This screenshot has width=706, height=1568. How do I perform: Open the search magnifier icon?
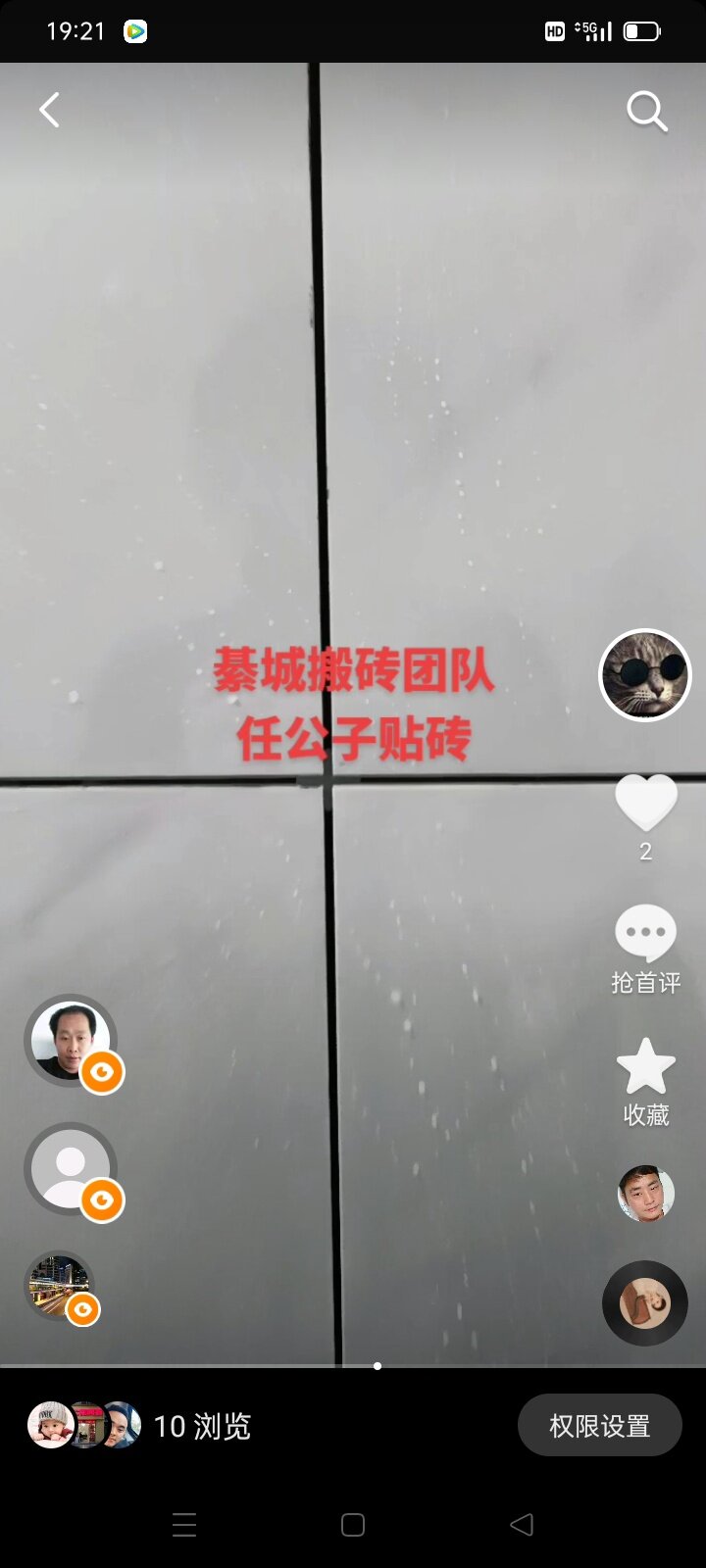[647, 112]
